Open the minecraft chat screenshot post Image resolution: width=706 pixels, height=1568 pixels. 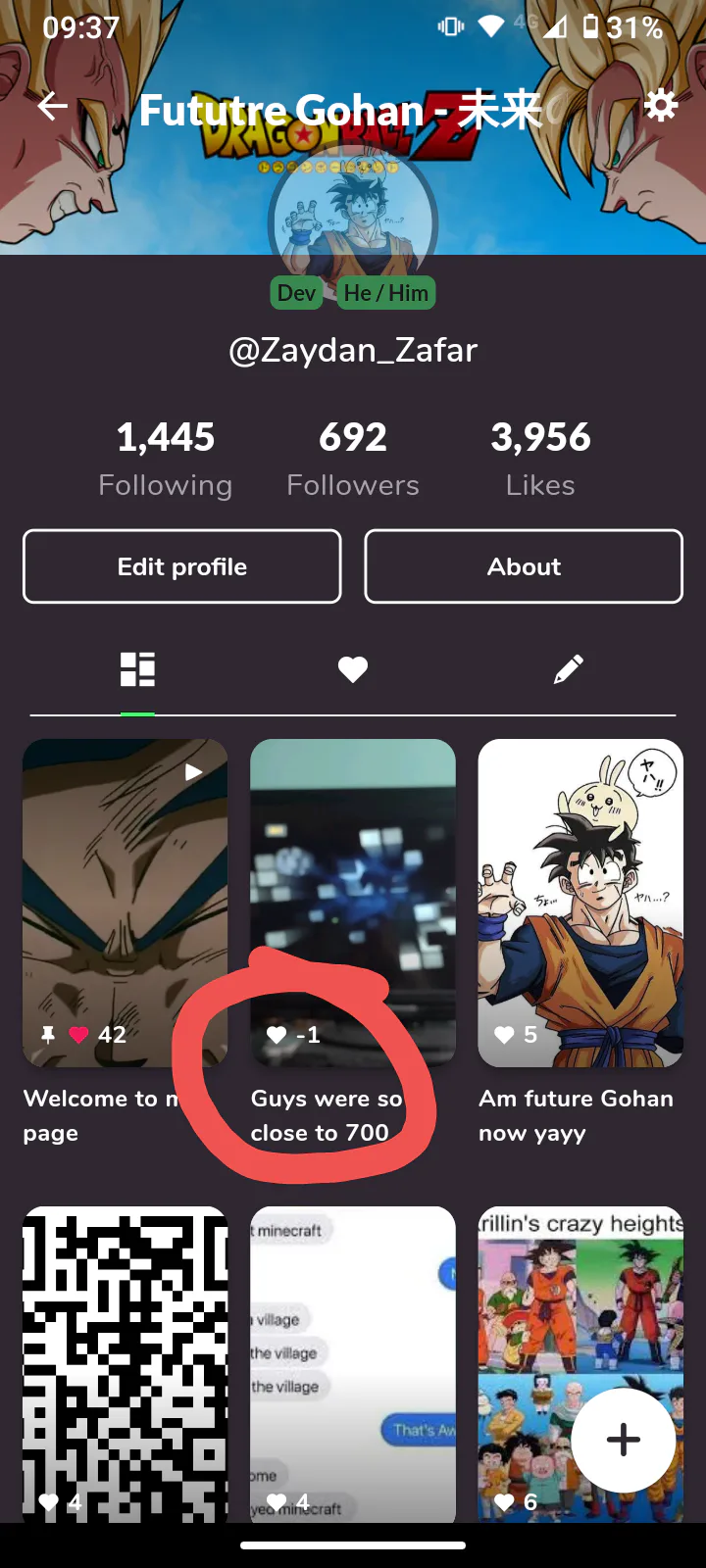click(x=353, y=1362)
